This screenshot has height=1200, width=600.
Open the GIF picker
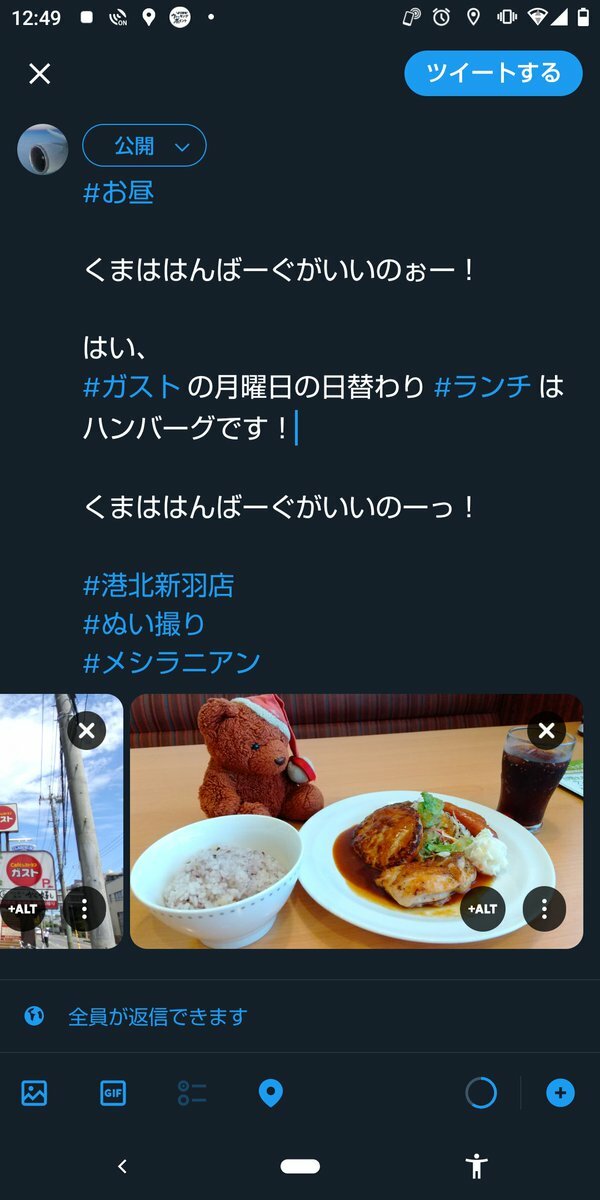[x=113, y=1093]
